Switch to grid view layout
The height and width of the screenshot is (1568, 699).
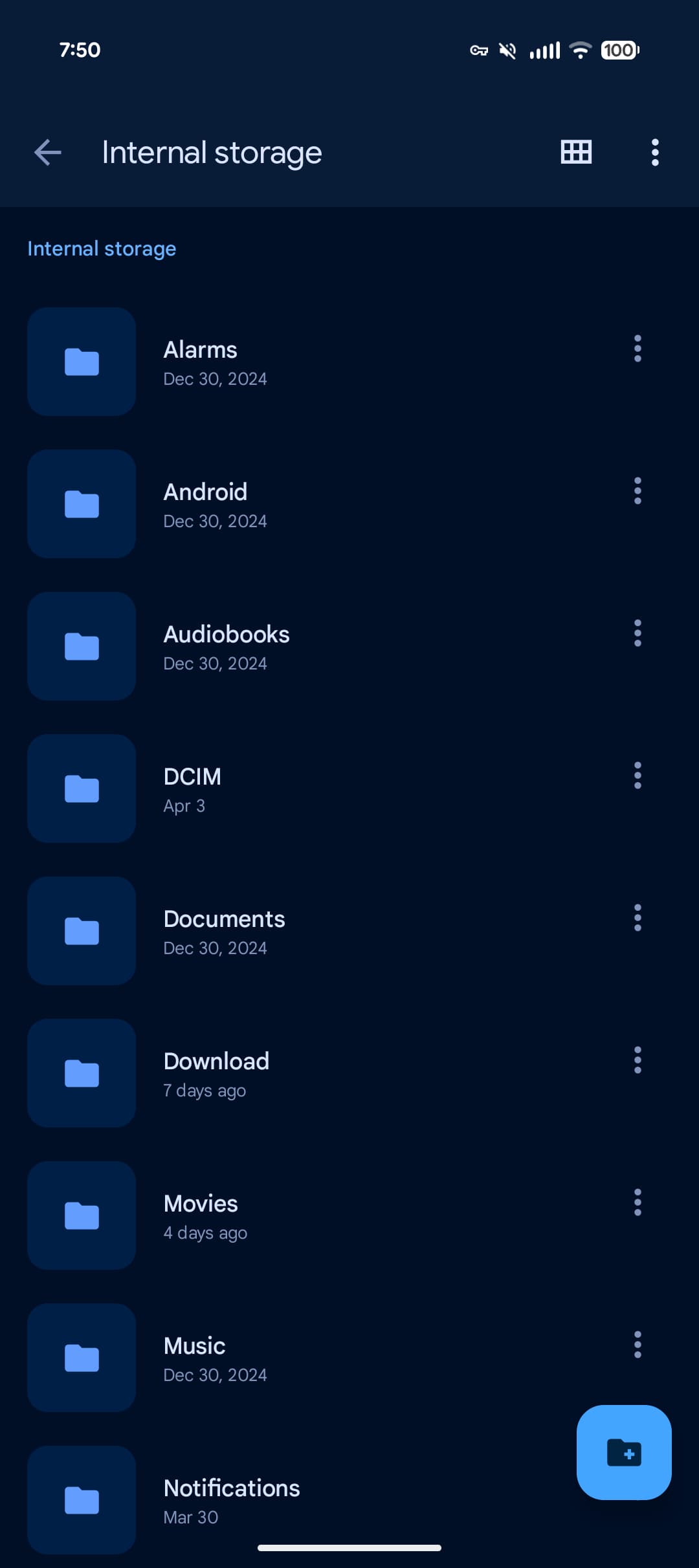tap(575, 153)
